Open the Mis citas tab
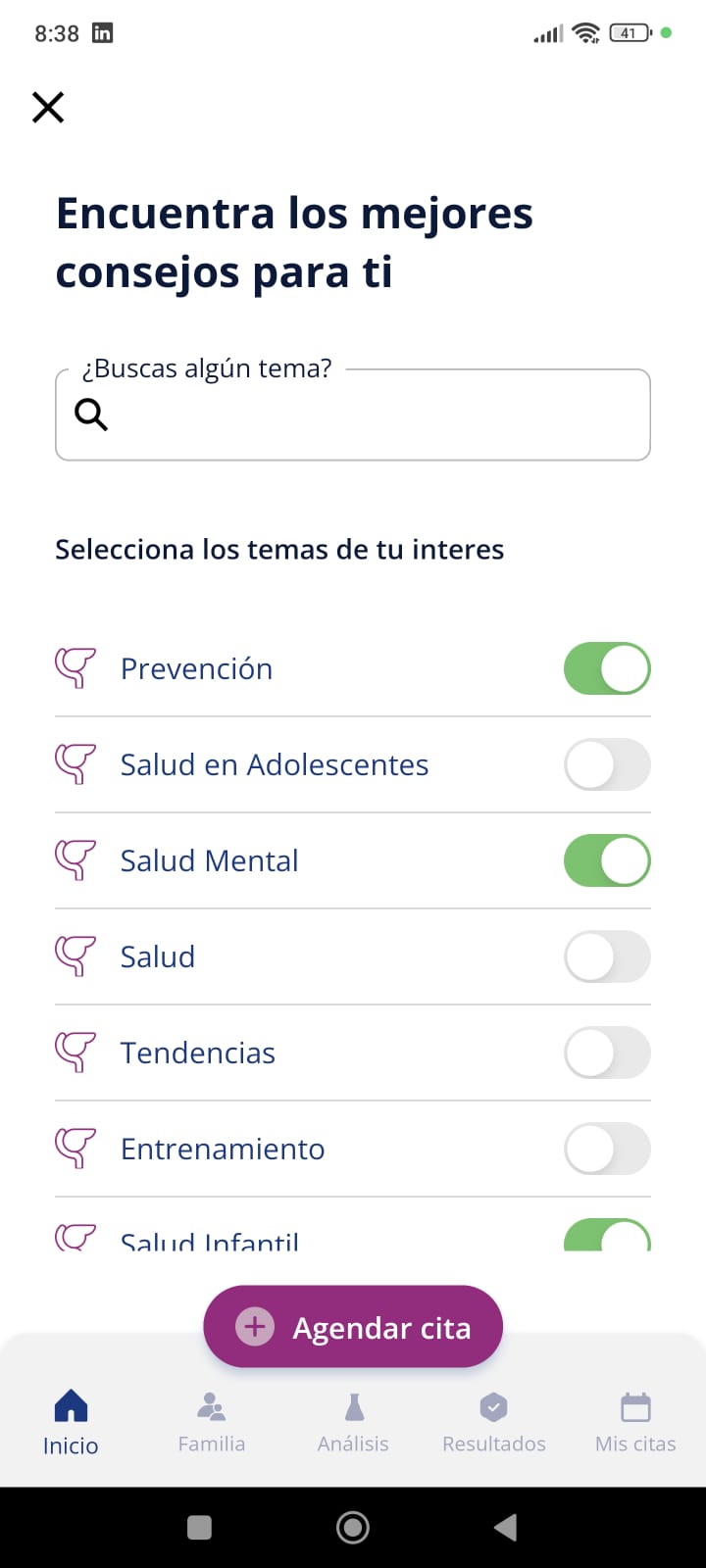706x1568 pixels. pos(635,1423)
